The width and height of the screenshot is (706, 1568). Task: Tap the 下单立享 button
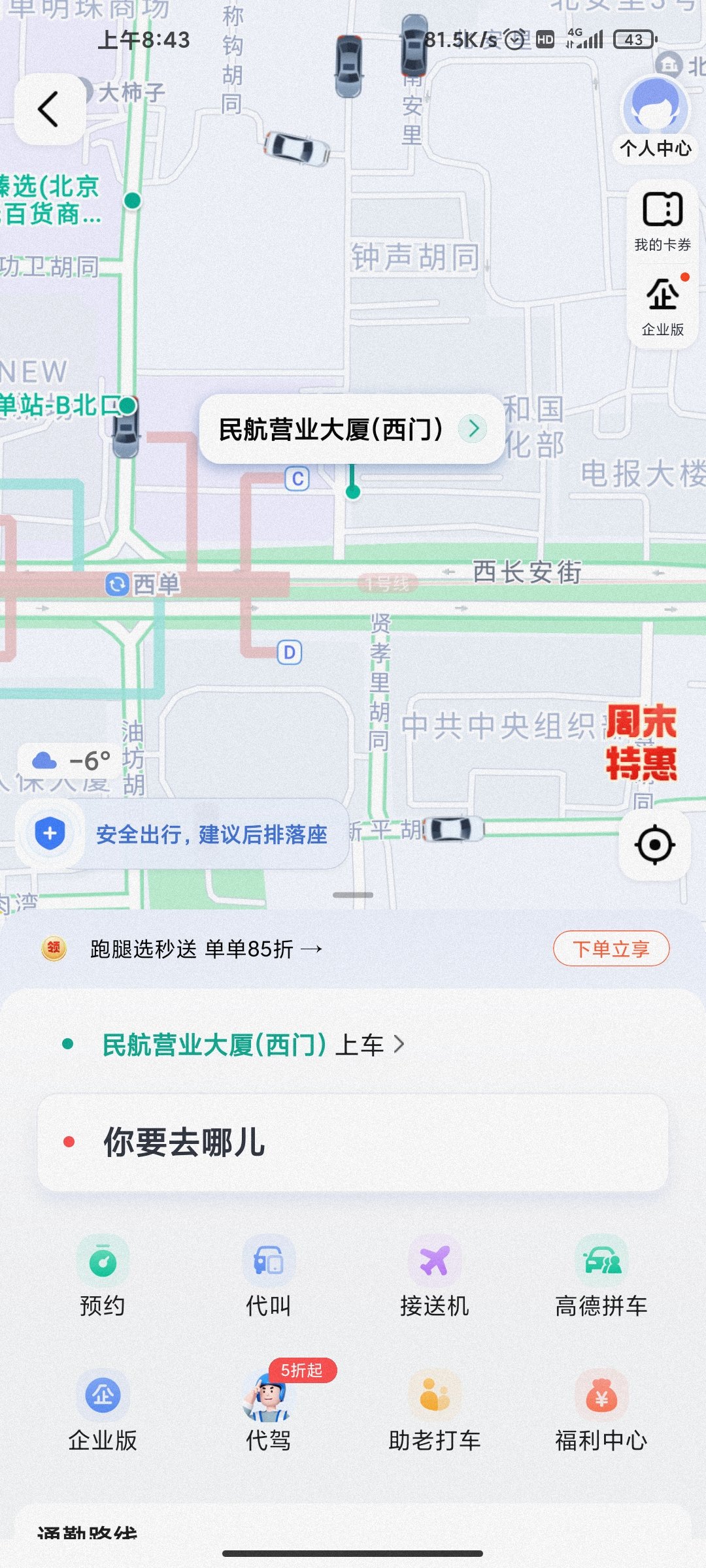click(611, 949)
